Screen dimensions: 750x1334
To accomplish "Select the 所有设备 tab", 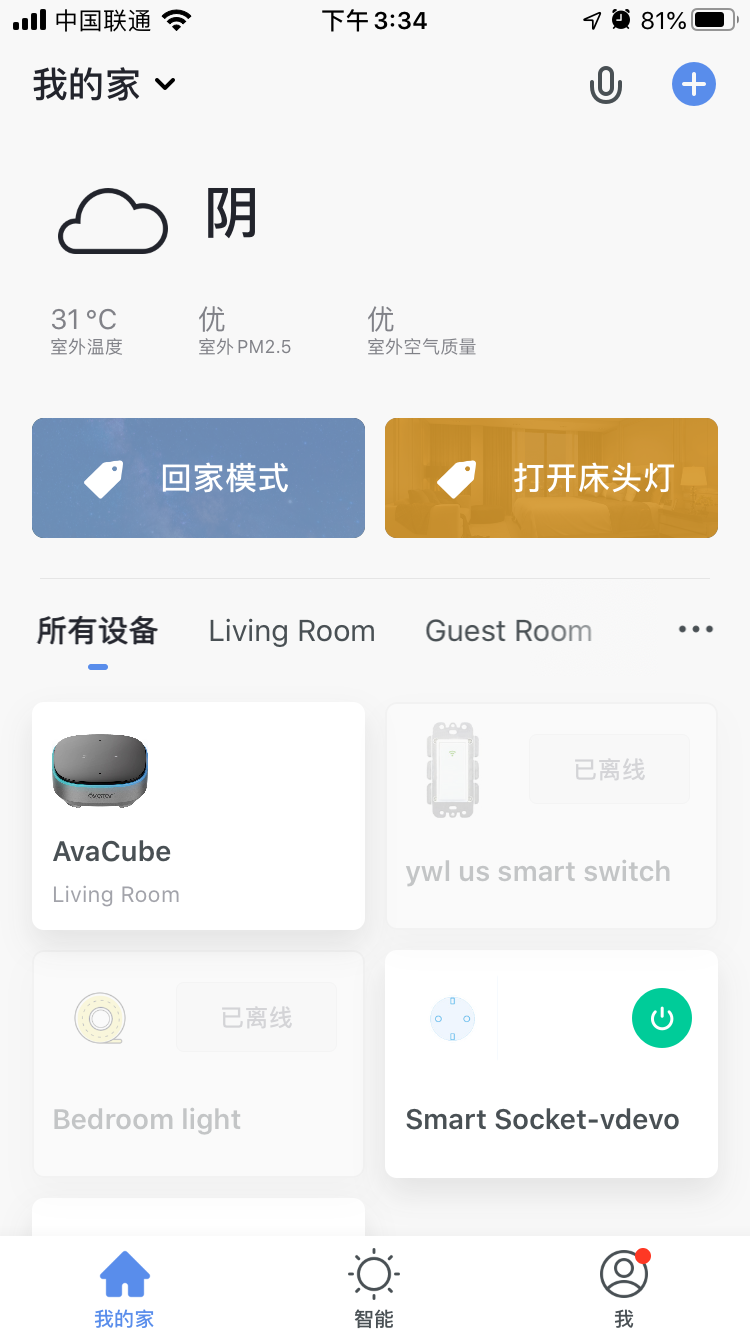I will (97, 632).
